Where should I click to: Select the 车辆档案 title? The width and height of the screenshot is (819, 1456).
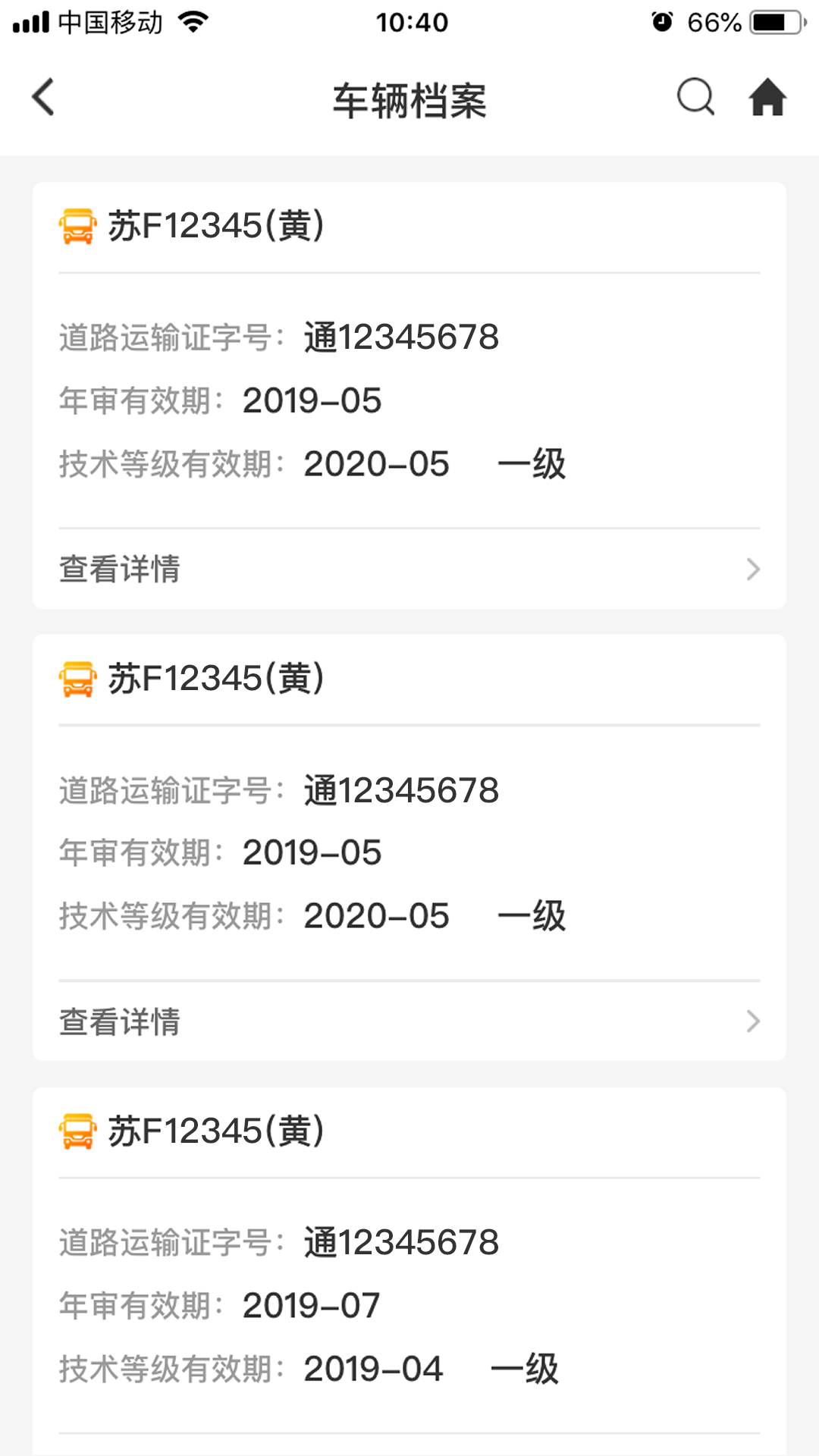pyautogui.click(x=409, y=100)
